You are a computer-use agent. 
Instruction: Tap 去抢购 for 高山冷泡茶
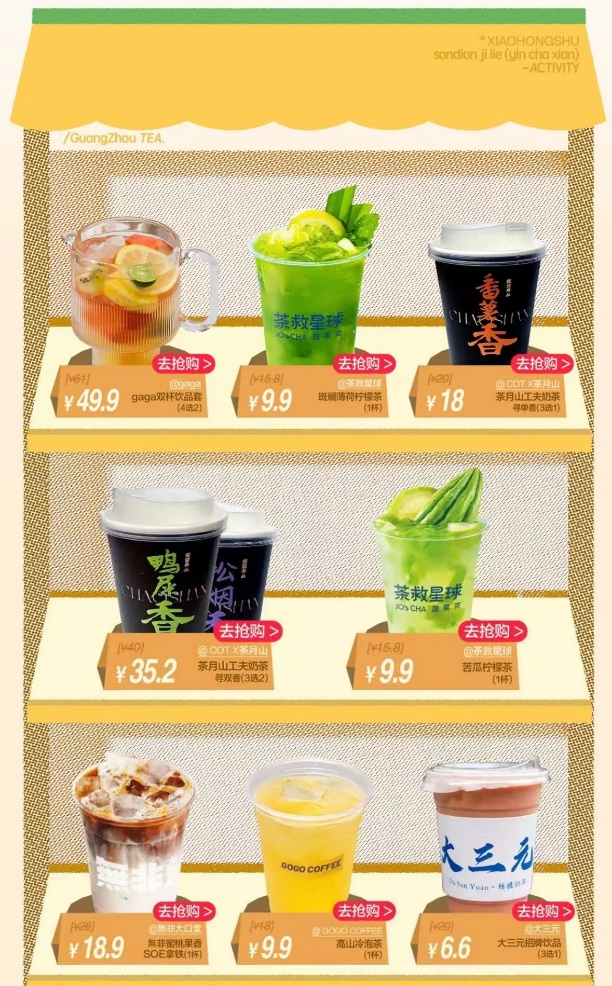tap(364, 912)
